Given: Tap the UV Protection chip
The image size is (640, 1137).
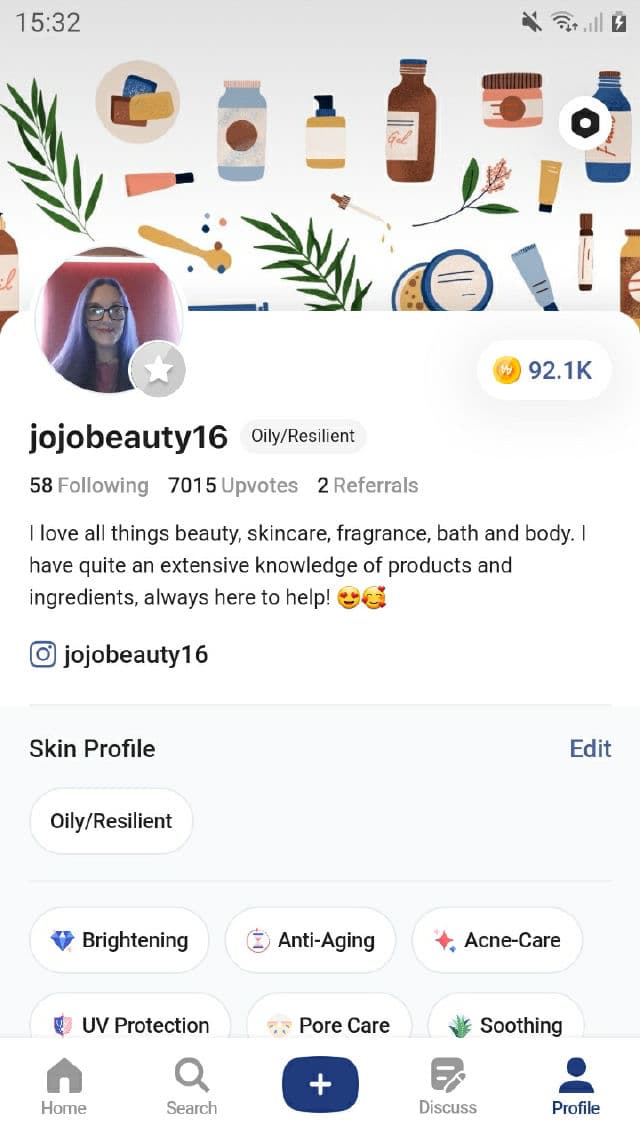Looking at the screenshot, I should [130, 1024].
